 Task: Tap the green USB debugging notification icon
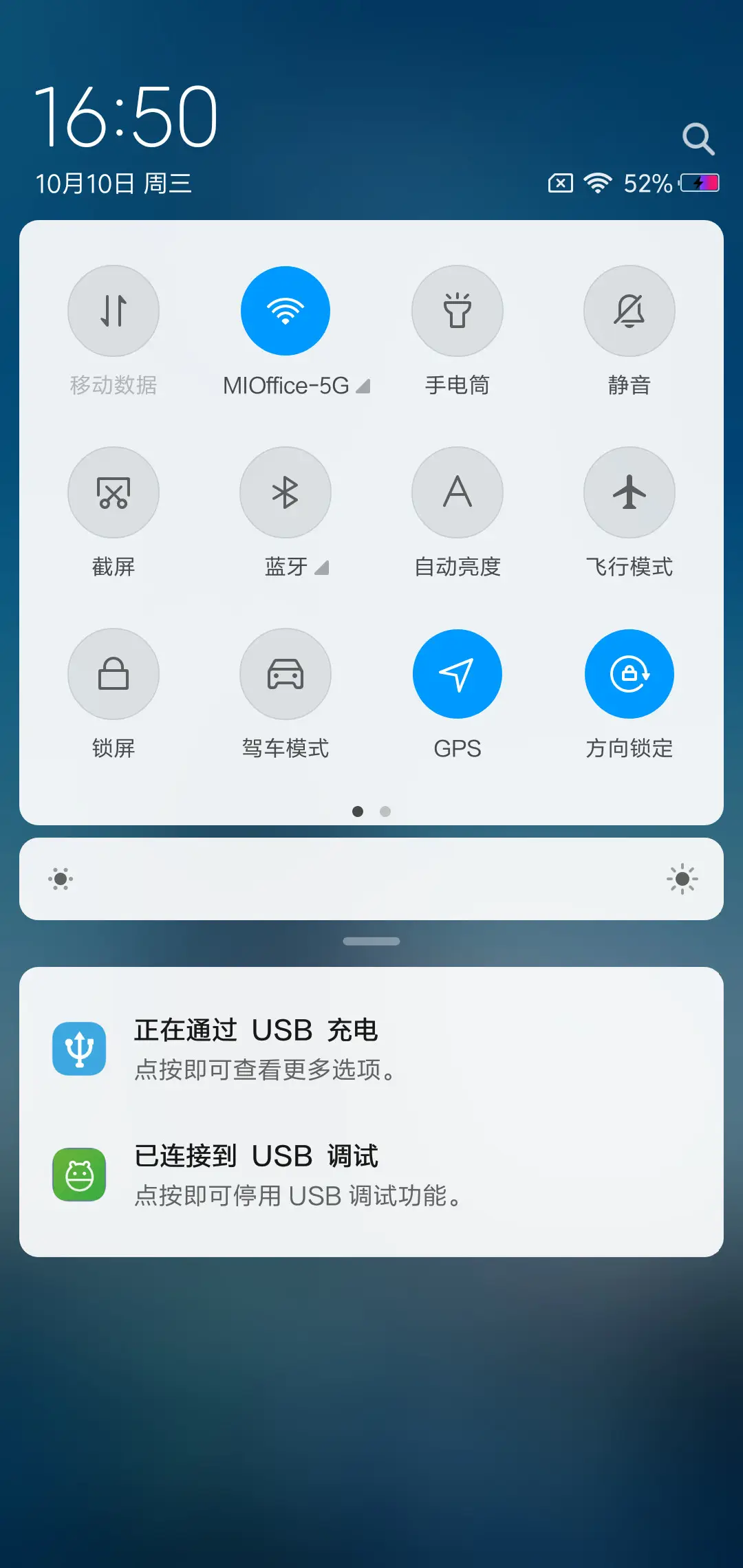(x=79, y=1175)
